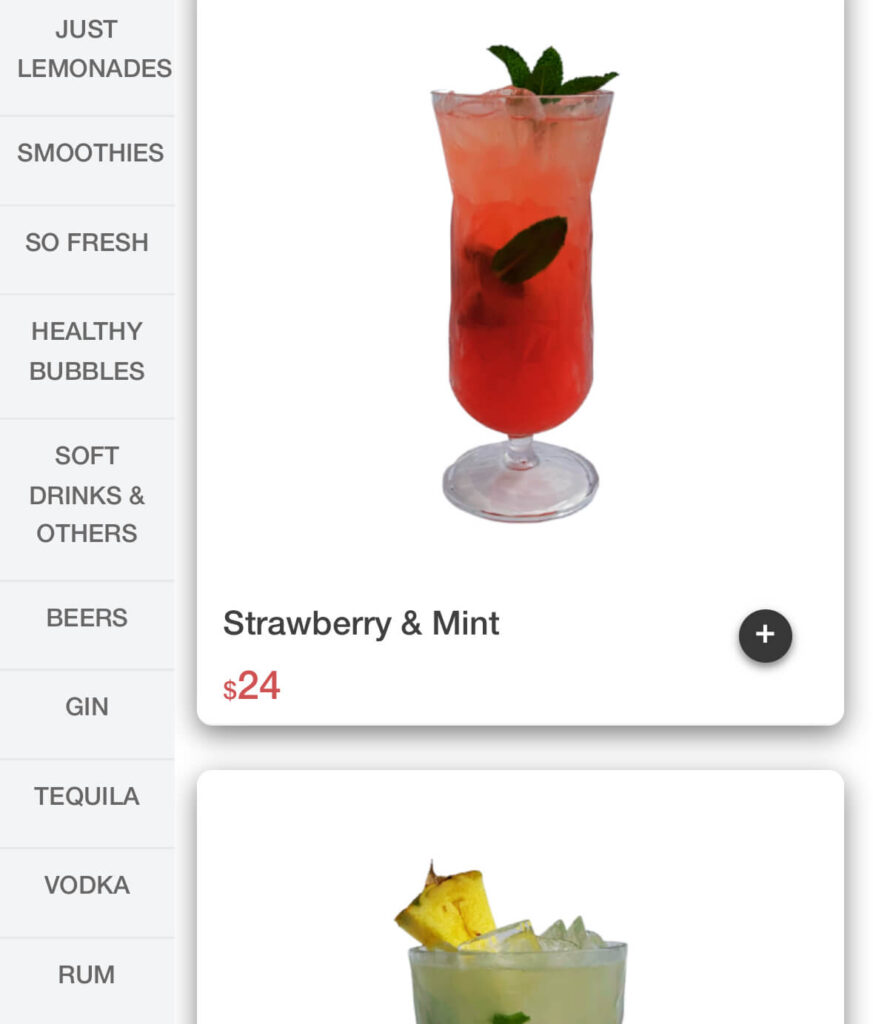Viewport: 873px width, 1024px height.
Task: Add Strawberry & Mint to the order
Action: (x=765, y=636)
